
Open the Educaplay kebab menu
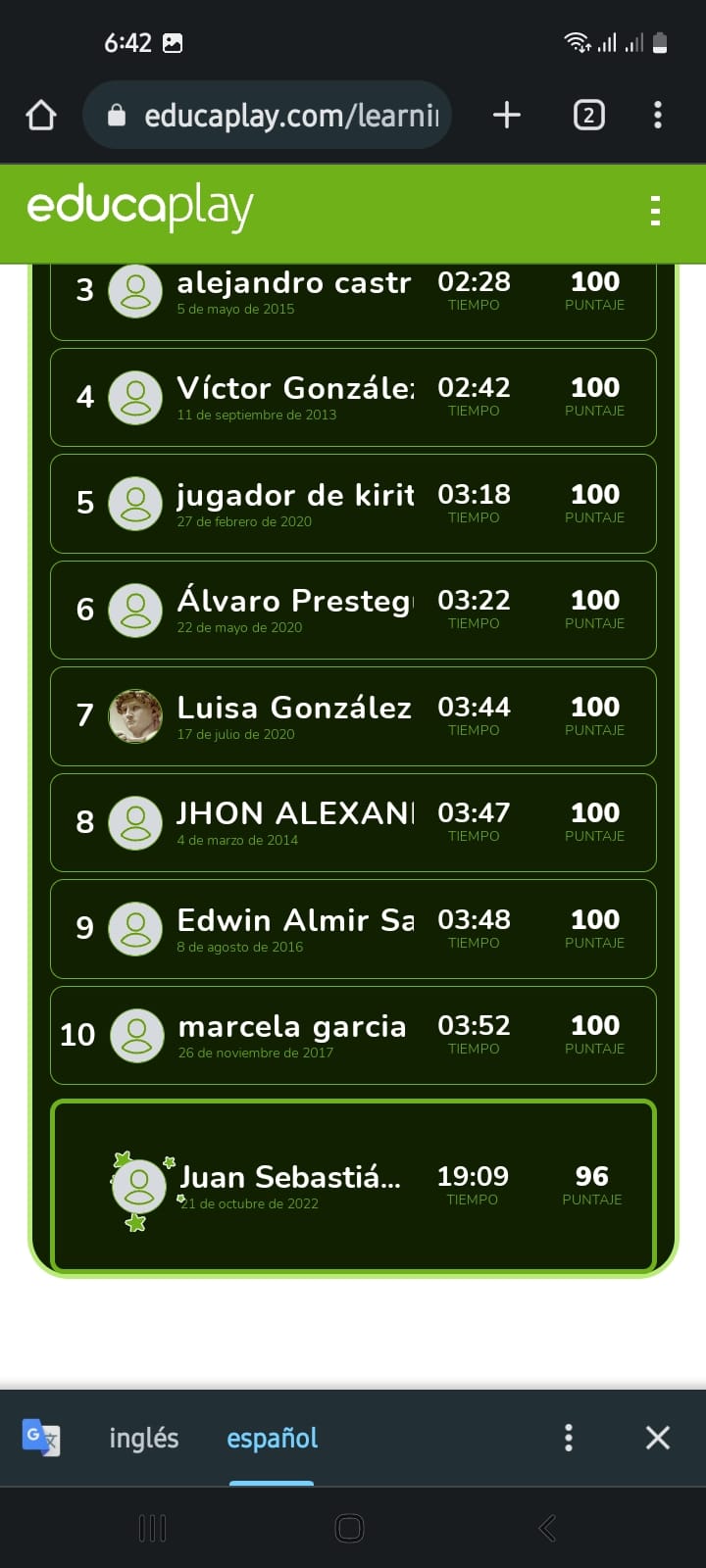[654, 212]
